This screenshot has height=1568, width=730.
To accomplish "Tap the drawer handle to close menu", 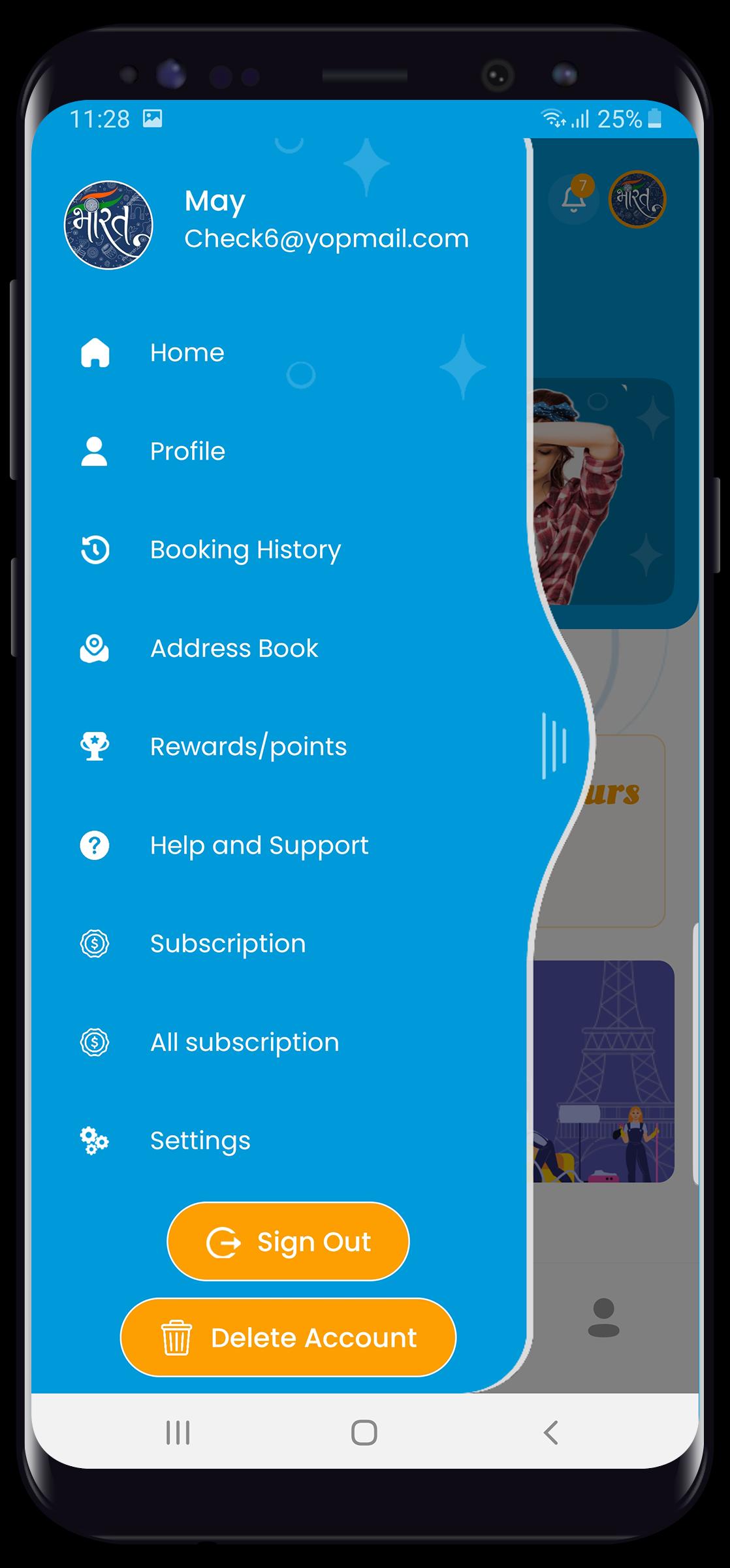I will pyautogui.click(x=554, y=746).
